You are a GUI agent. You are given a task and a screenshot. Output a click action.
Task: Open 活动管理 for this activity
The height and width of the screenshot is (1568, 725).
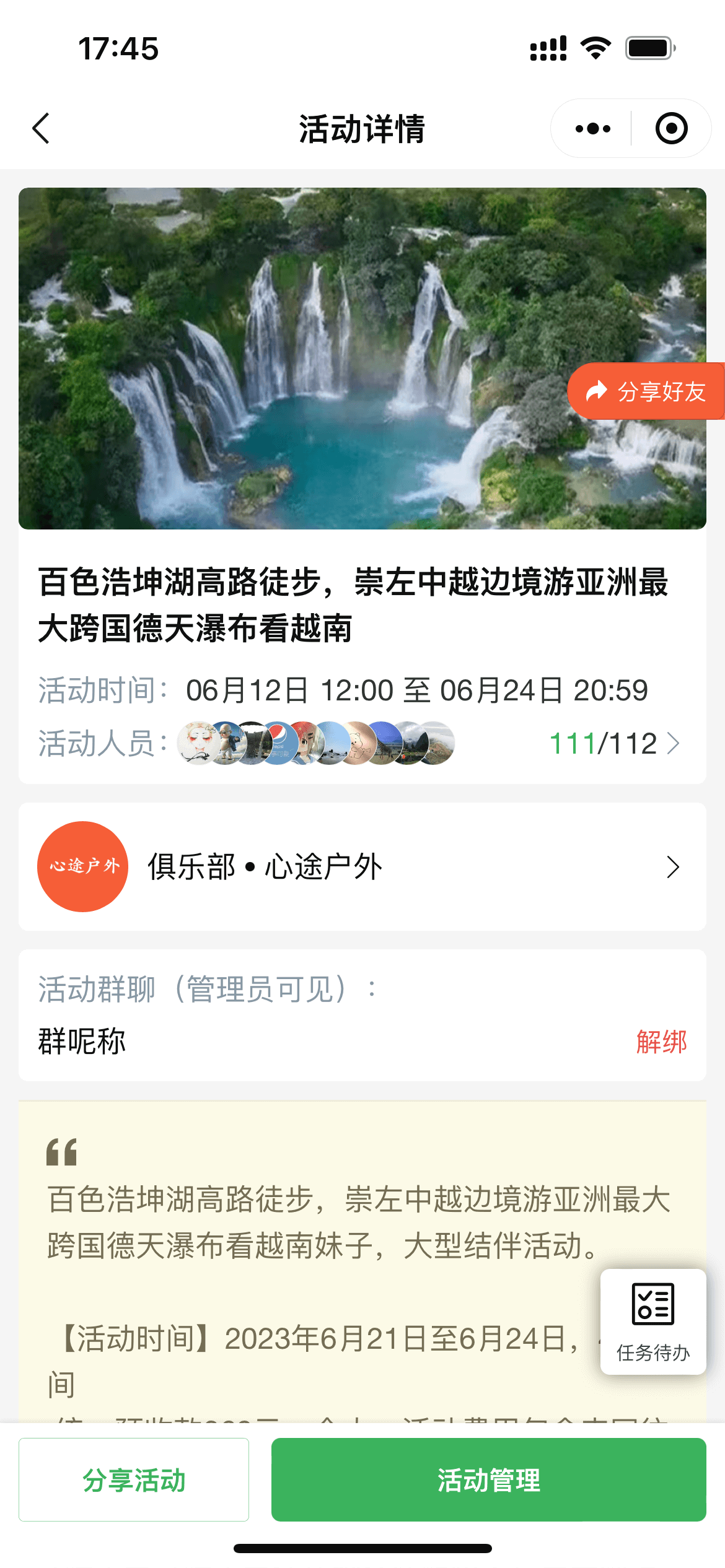488,1479
